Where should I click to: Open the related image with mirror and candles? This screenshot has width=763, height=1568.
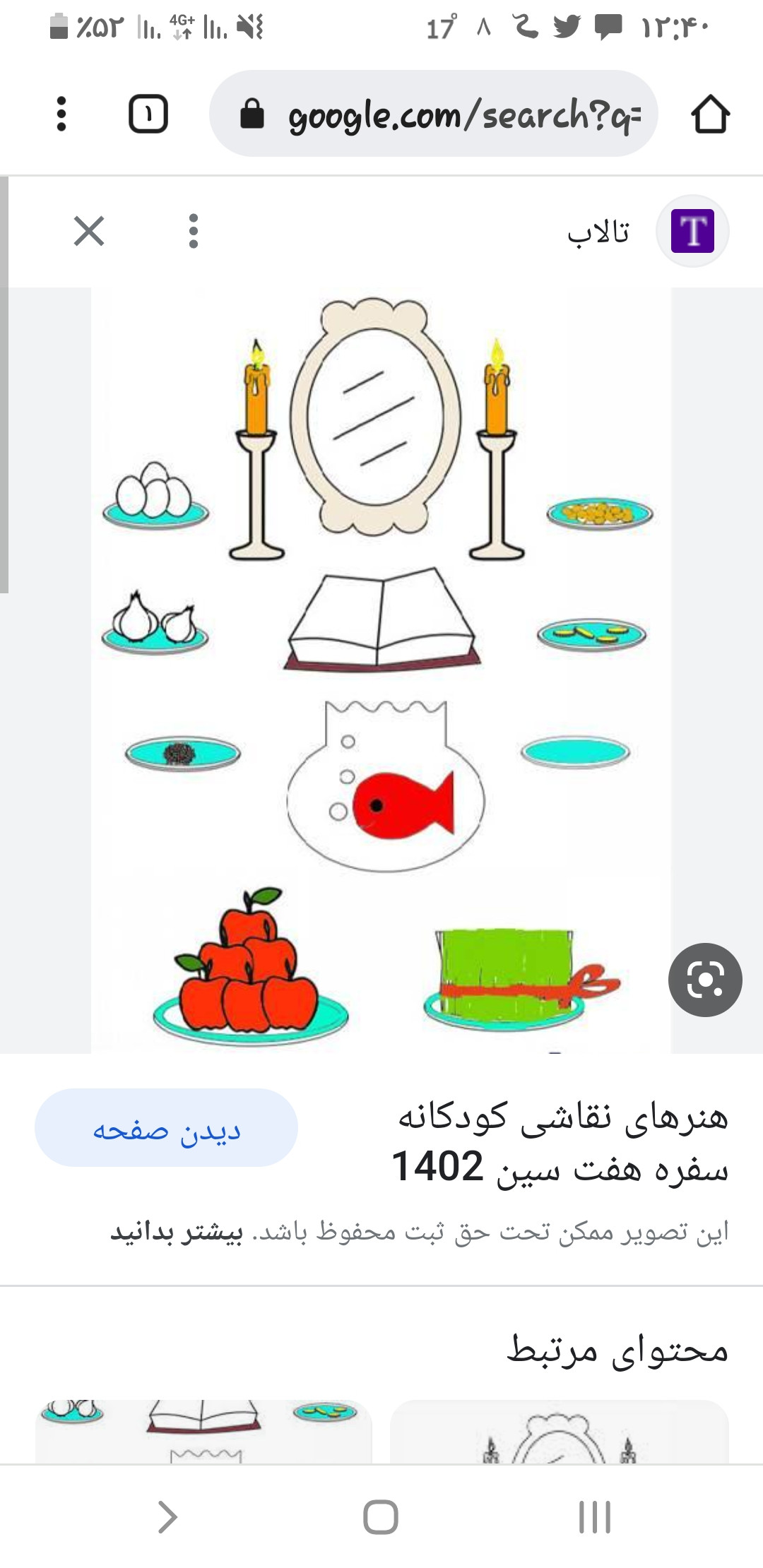click(560, 1431)
